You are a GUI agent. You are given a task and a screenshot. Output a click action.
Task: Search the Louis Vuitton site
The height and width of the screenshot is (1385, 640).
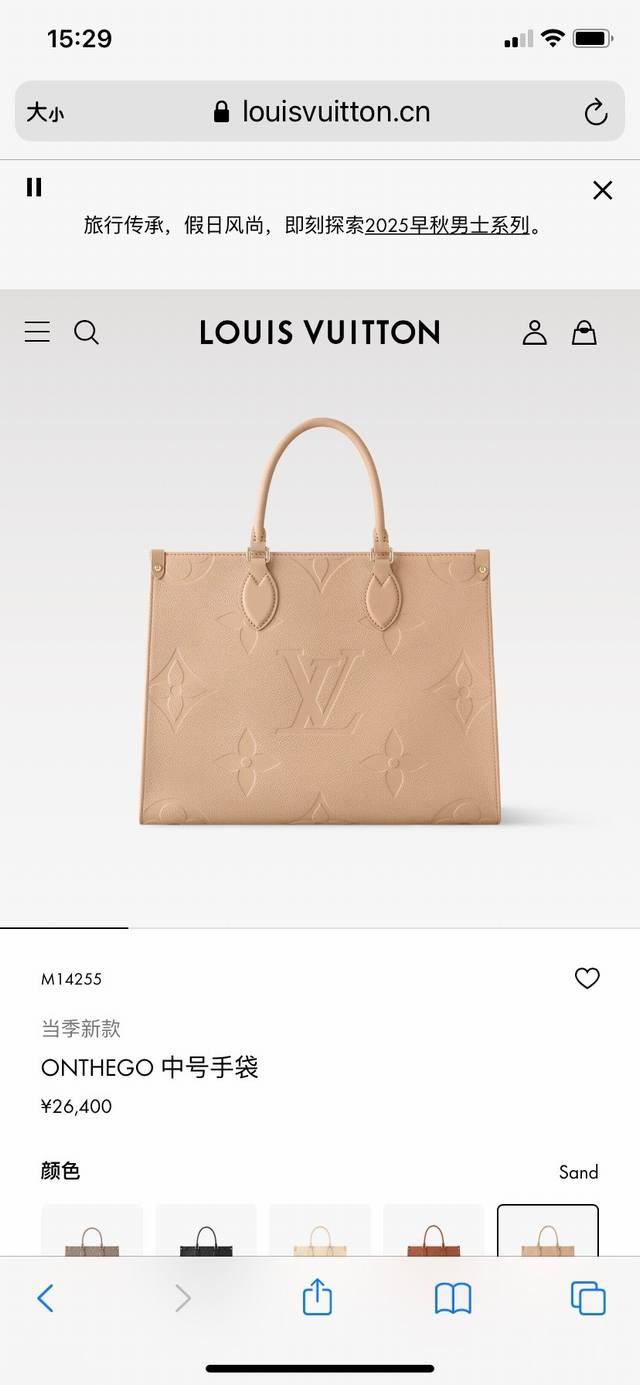pos(87,332)
